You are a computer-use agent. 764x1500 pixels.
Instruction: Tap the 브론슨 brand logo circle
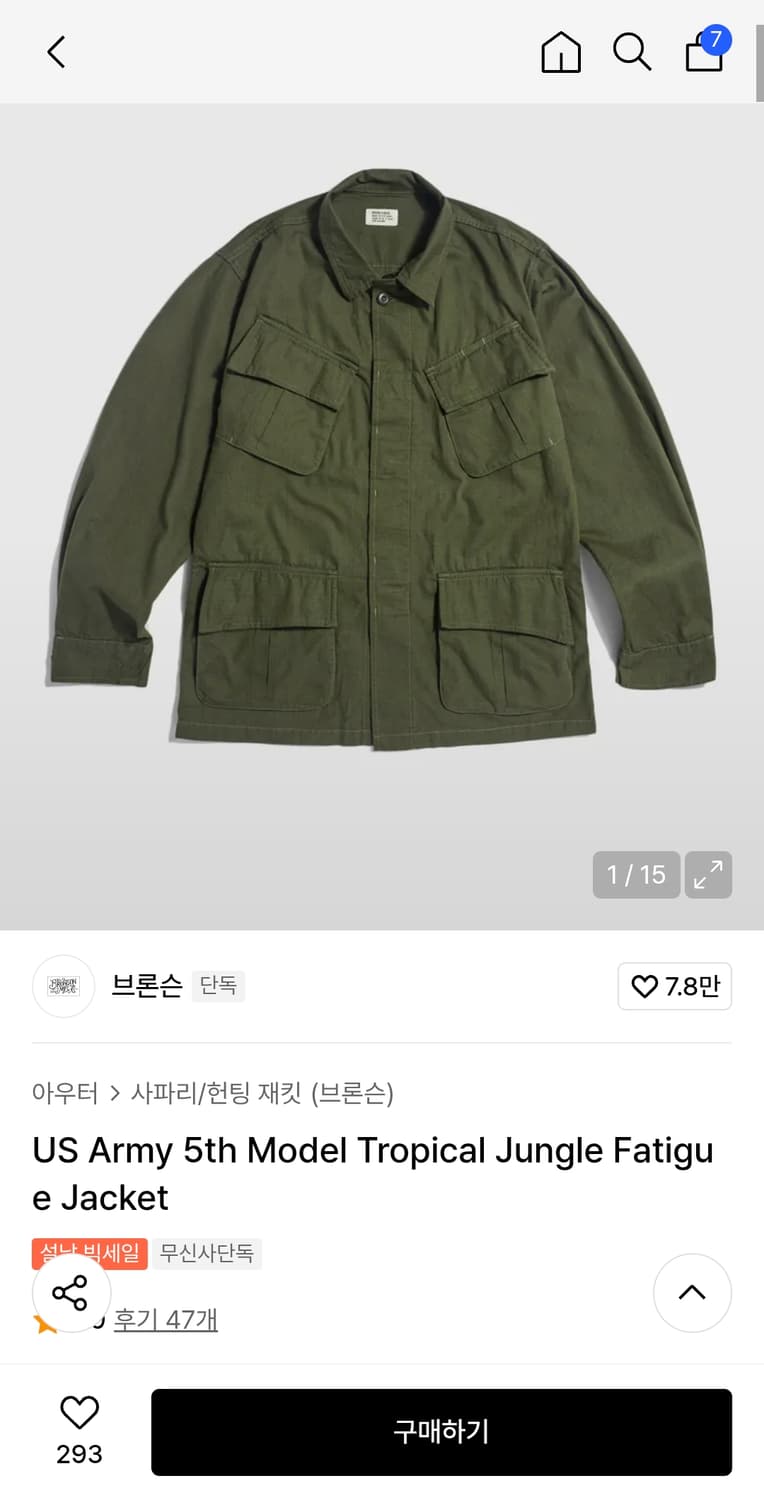(x=63, y=986)
